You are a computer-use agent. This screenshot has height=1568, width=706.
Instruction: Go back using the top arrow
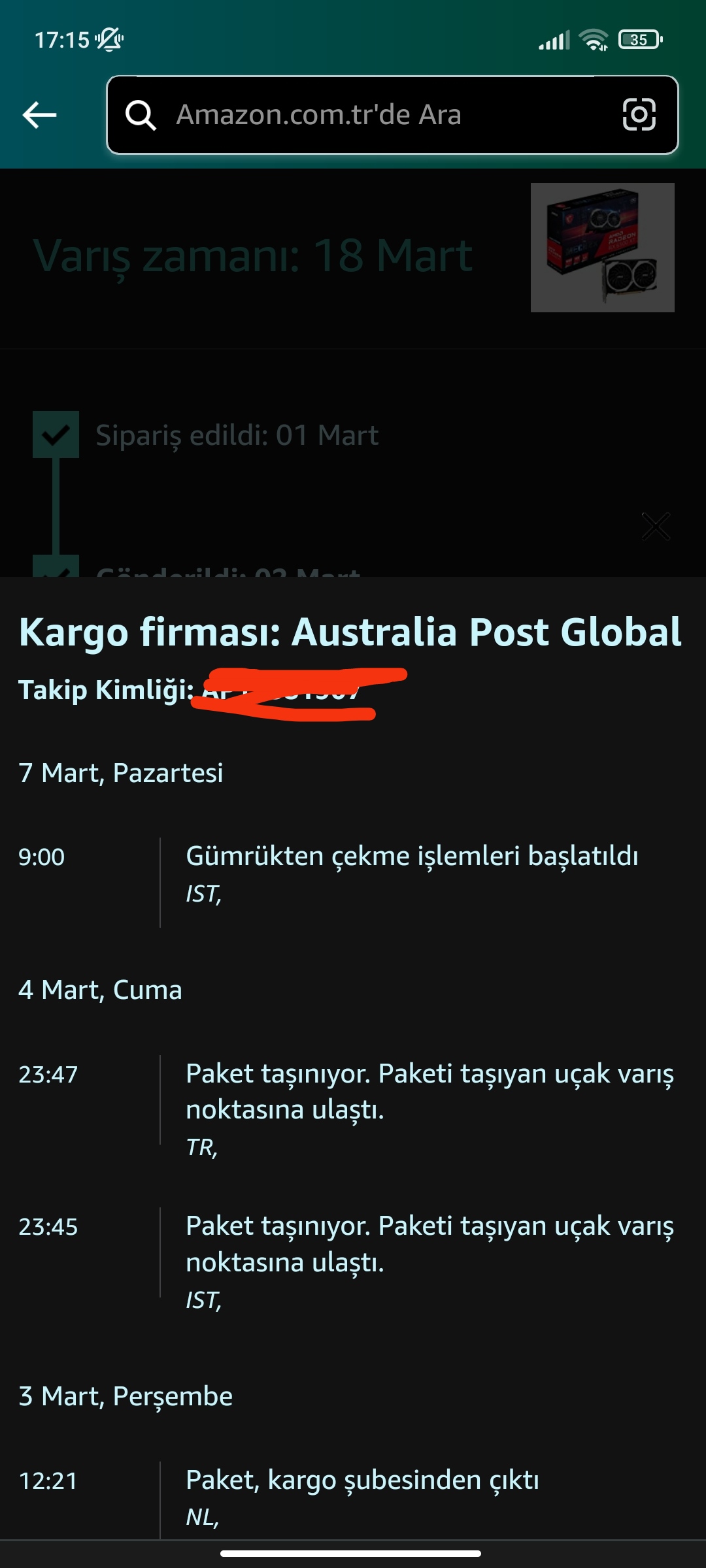tap(39, 115)
